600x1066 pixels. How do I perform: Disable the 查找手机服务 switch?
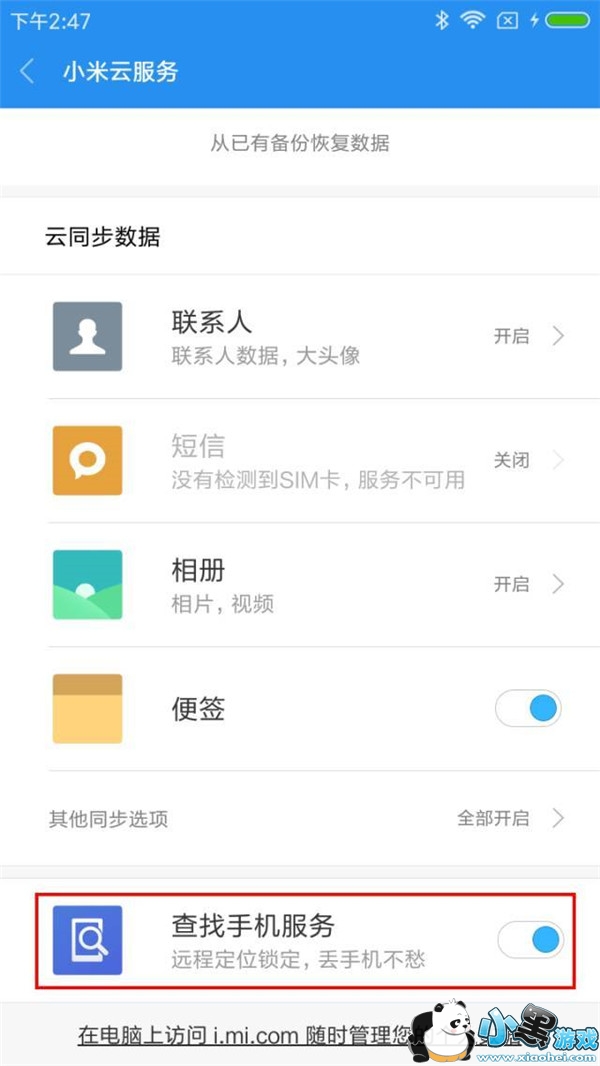pos(530,939)
